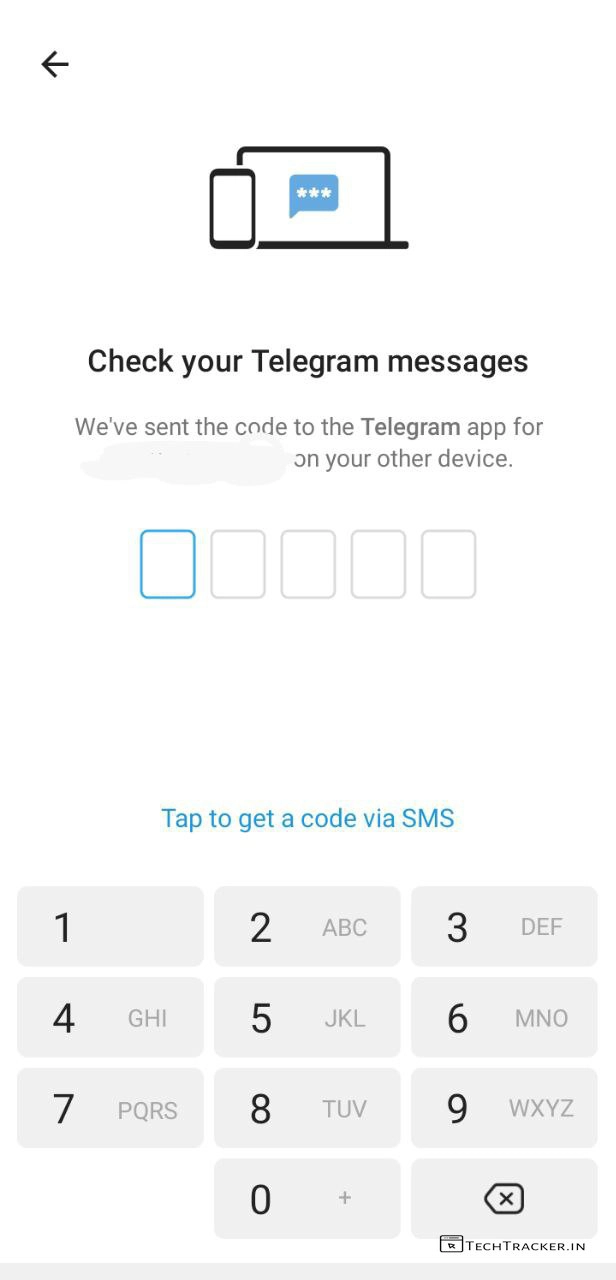Hit the 3 DEF key
Viewport: 616px width, 1280px height.
coord(504,927)
